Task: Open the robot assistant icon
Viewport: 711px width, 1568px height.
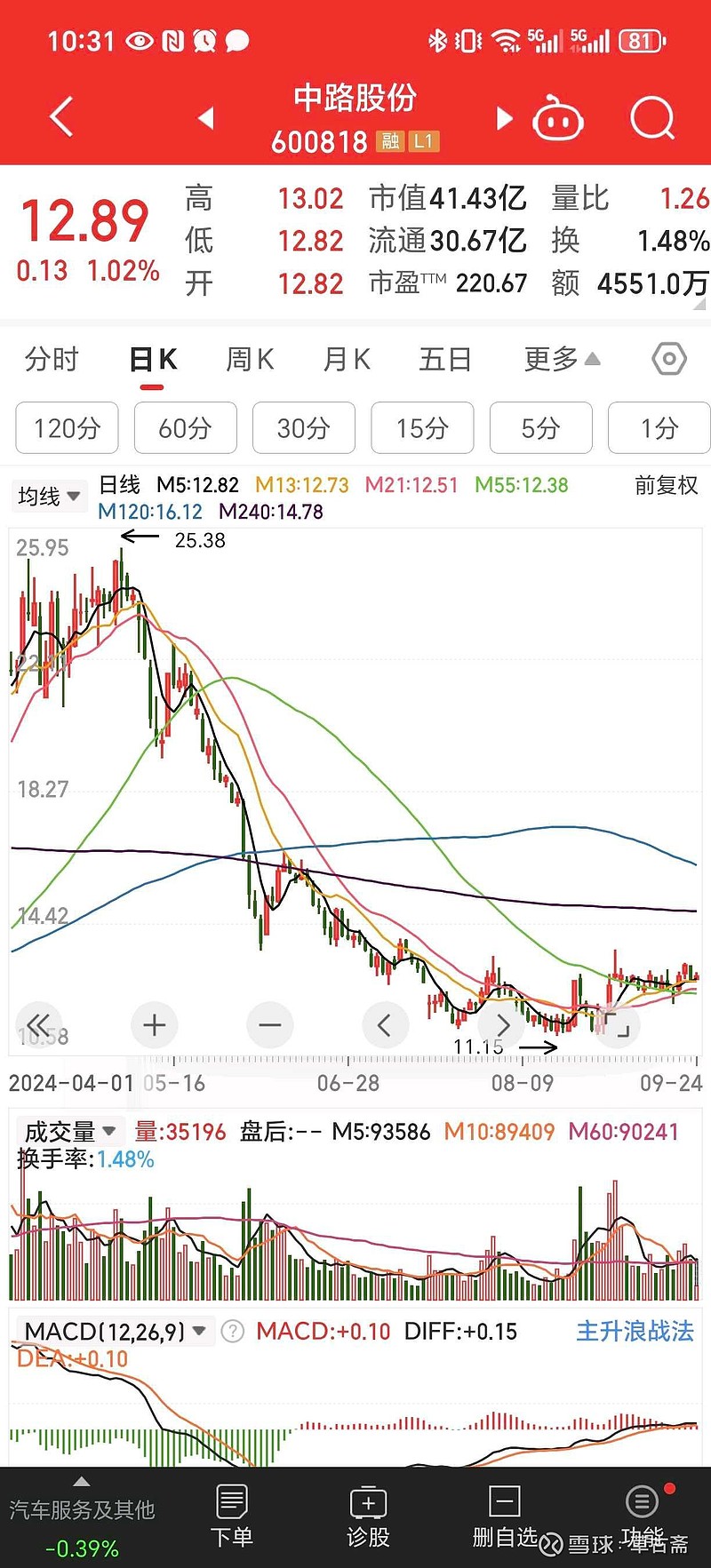Action: [557, 118]
